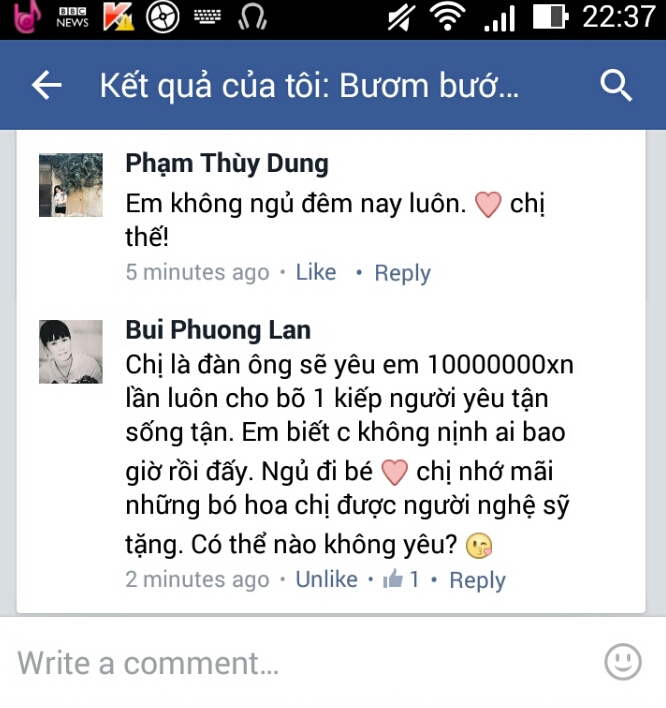This screenshot has width=666, height=708.
Task: Unlike Bui Phuong Lan's comment
Action: (326, 579)
